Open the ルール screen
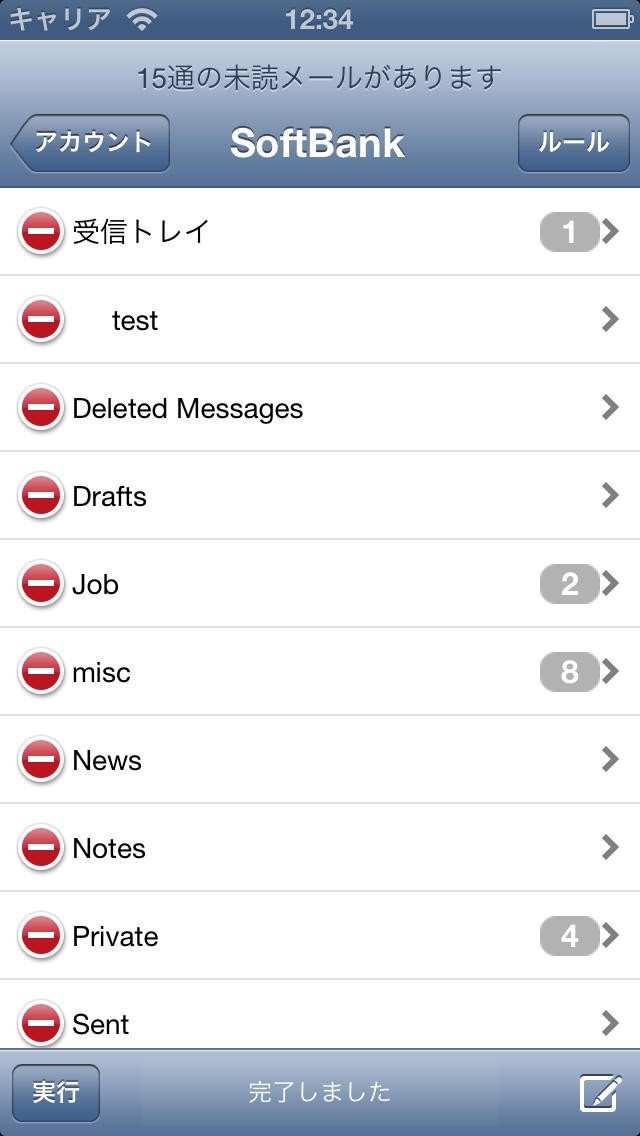The width and height of the screenshot is (640, 1136). click(x=573, y=143)
